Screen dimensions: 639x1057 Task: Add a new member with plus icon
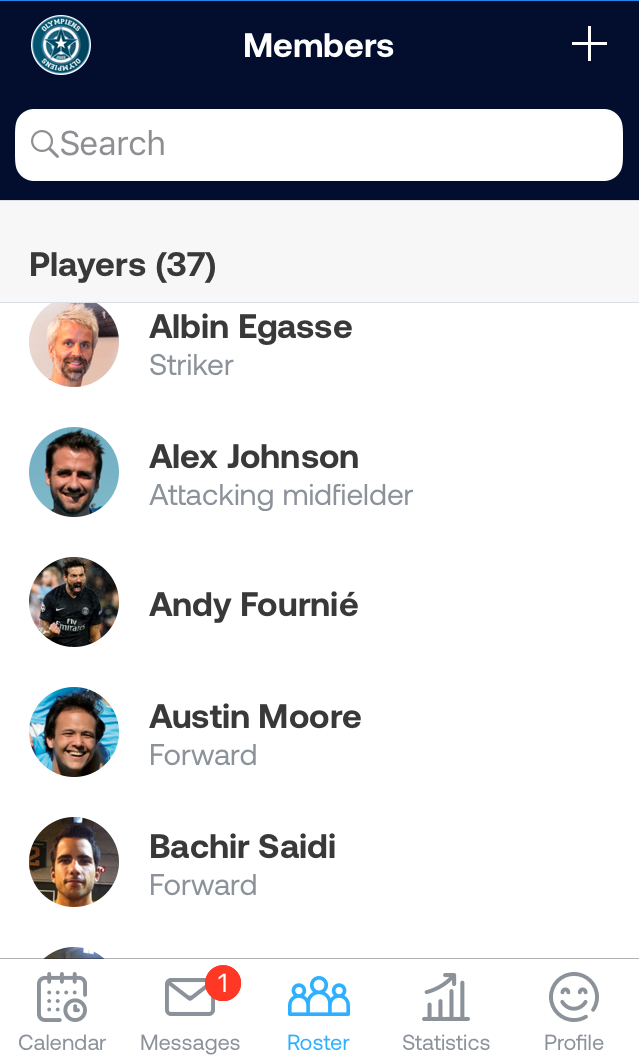589,45
